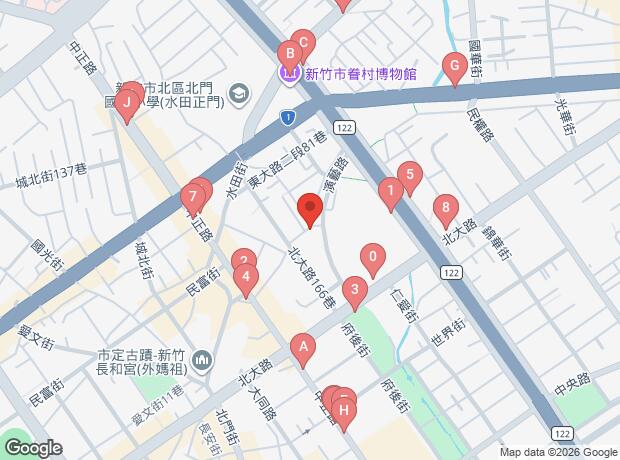Open marker J near the school
Image resolution: width=620 pixels, height=460 pixels.
click(126, 101)
